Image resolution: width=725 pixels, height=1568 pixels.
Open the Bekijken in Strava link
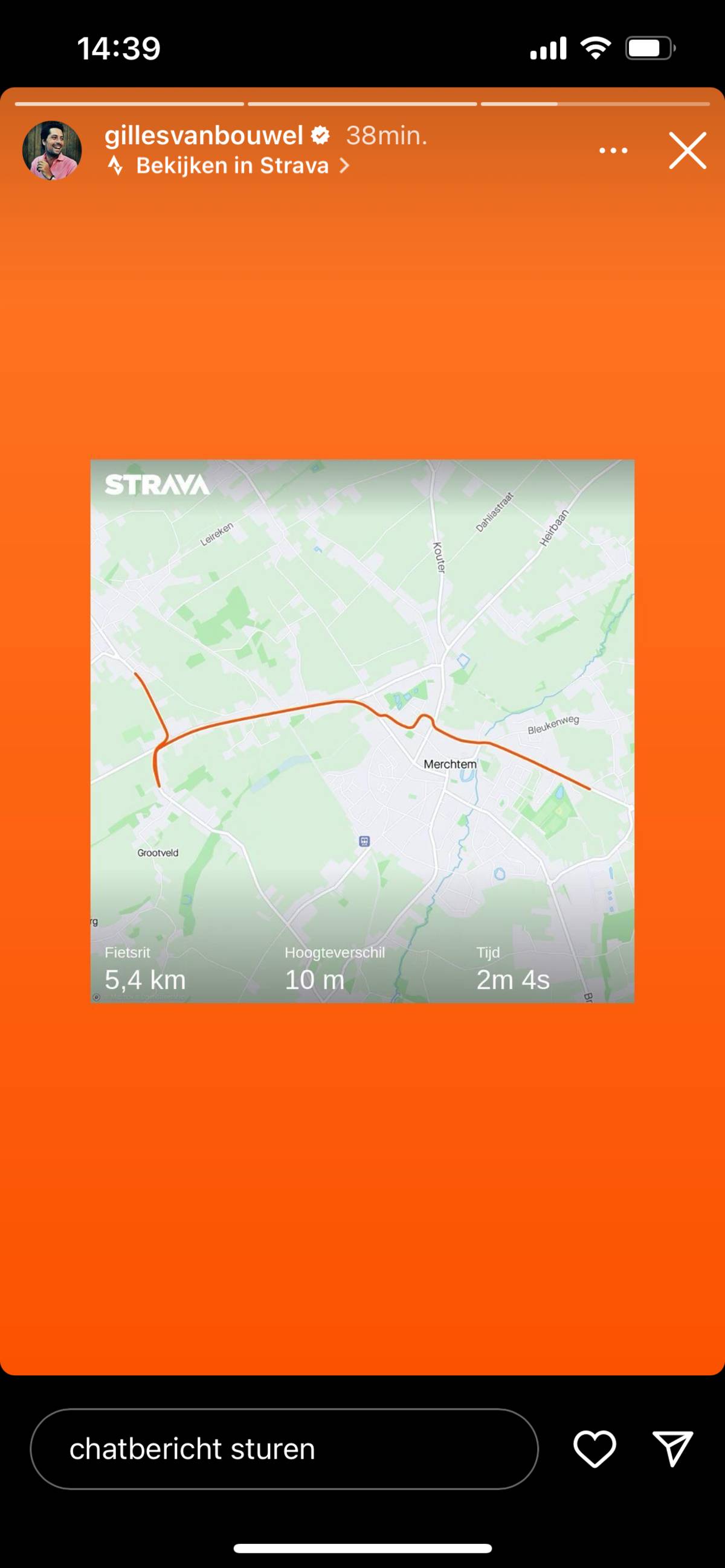(x=231, y=165)
